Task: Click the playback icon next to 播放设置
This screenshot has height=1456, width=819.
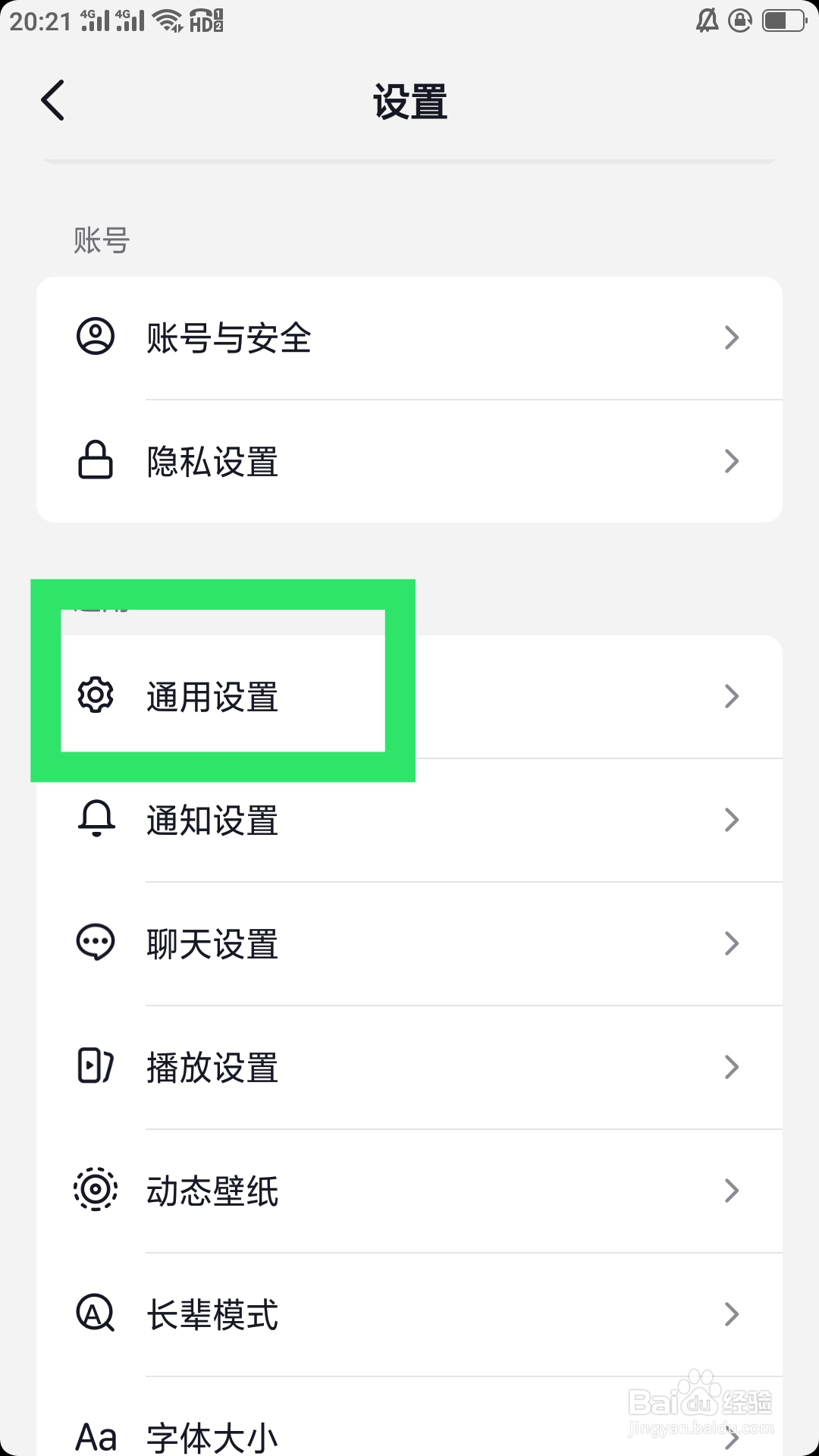Action: point(96,1066)
